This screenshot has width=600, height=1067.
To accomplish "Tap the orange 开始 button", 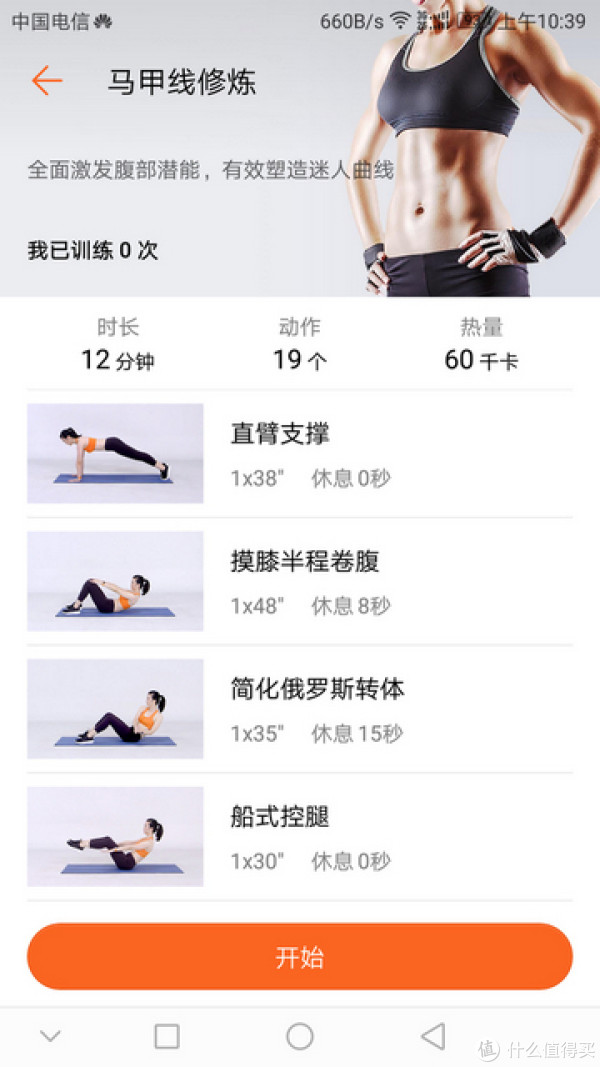I will pos(299,957).
